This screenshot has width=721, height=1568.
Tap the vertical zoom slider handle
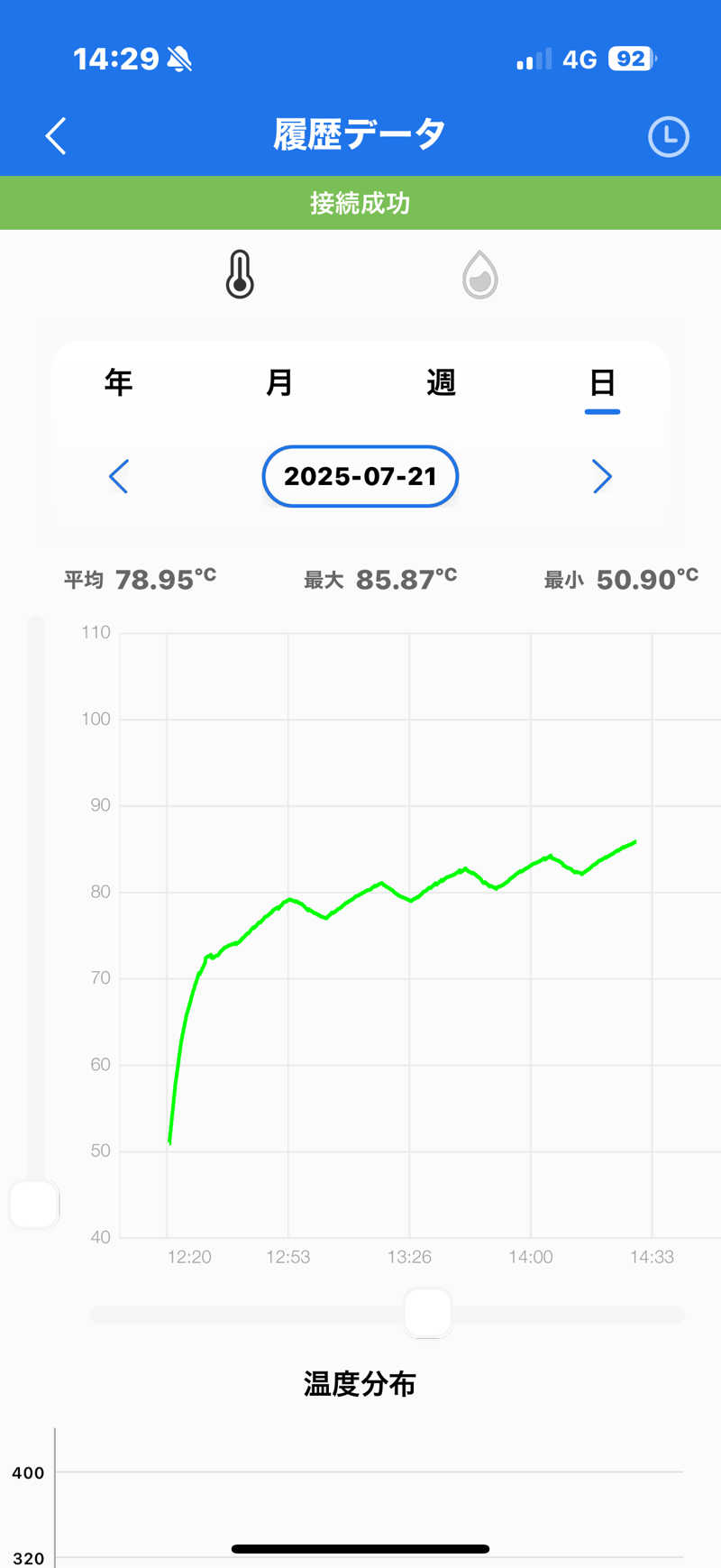point(35,1204)
